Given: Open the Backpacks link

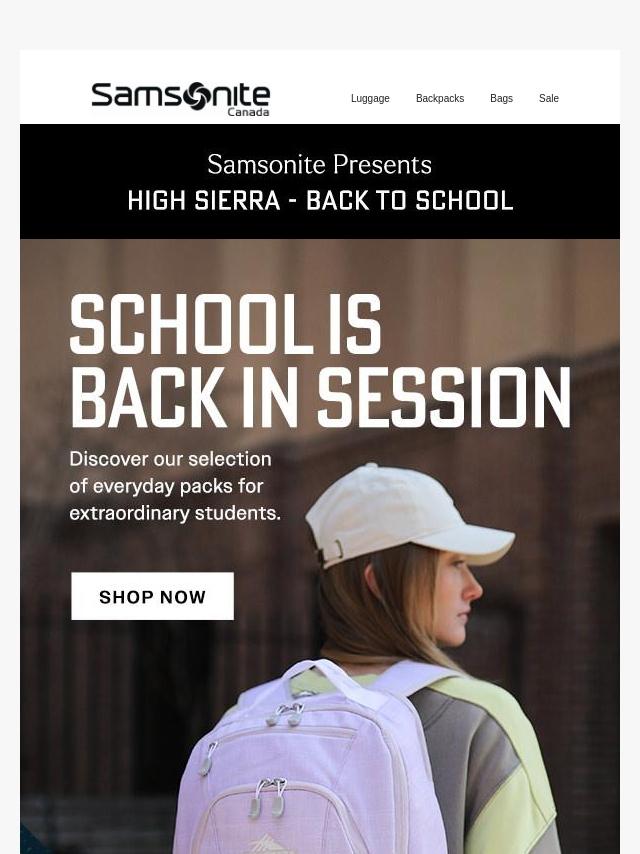Looking at the screenshot, I should tap(440, 98).
